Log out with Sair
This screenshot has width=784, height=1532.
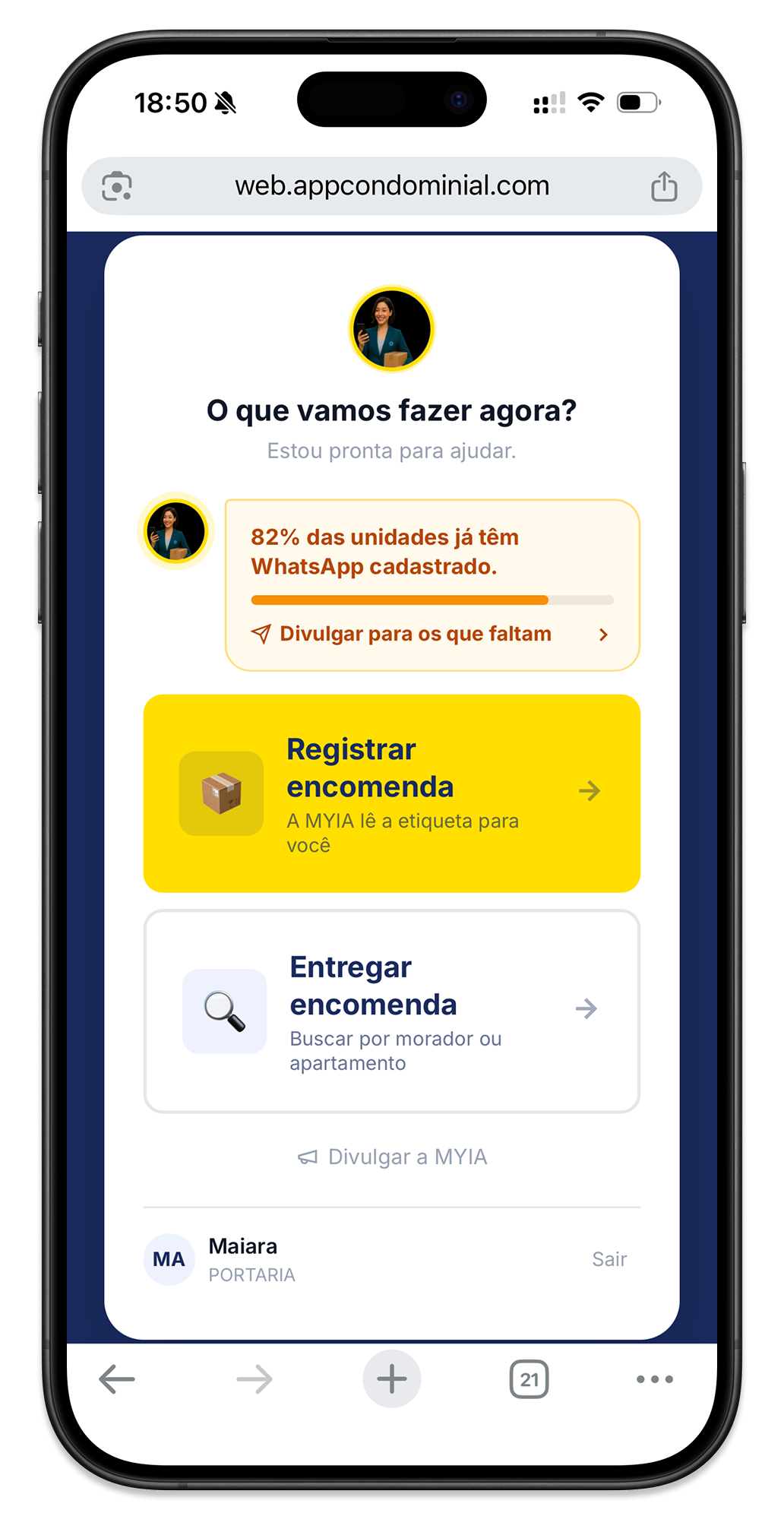point(609,1259)
